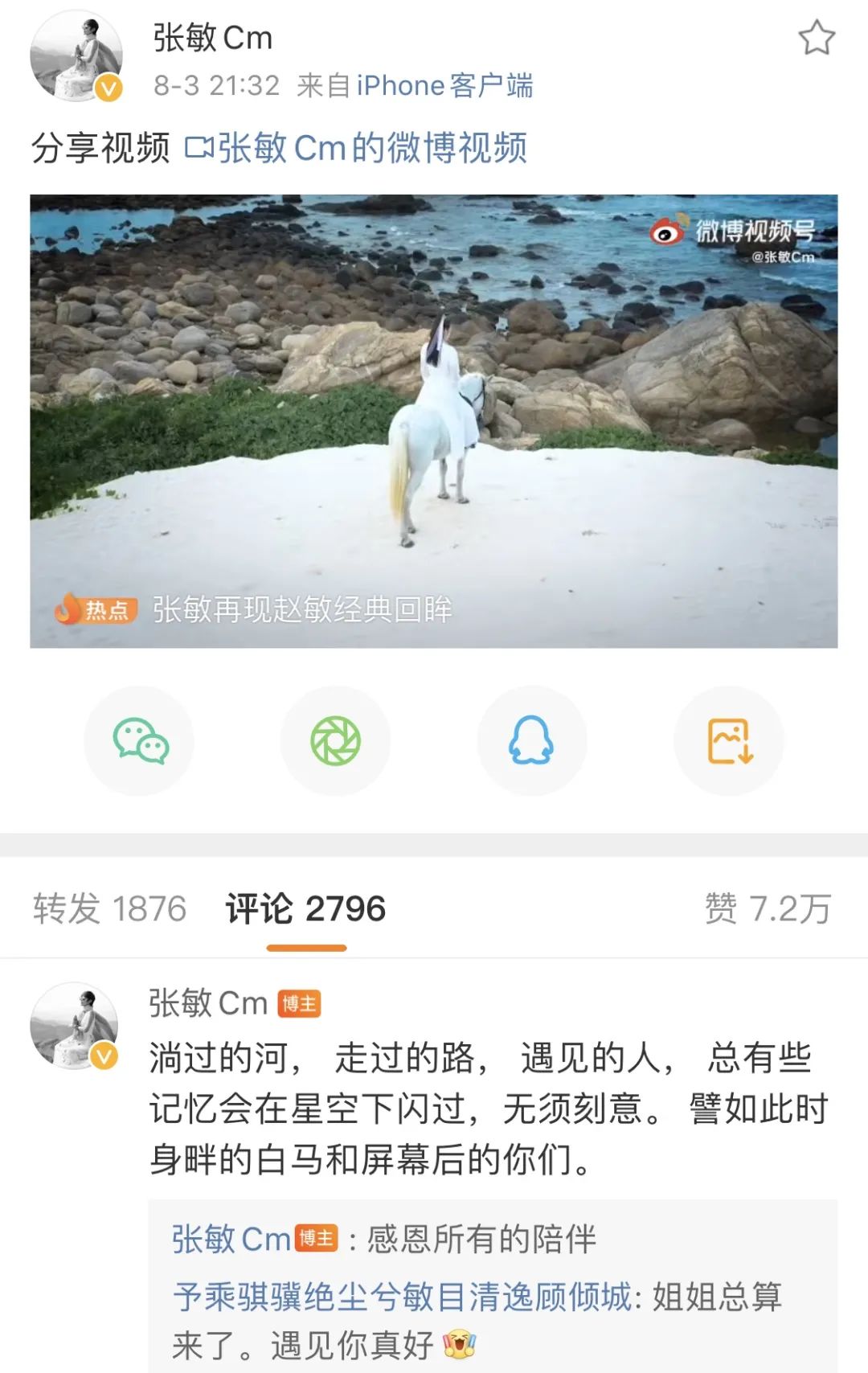Share the post to WeChat
Image resolution: width=868 pixels, height=1373 pixels.
coord(139,740)
